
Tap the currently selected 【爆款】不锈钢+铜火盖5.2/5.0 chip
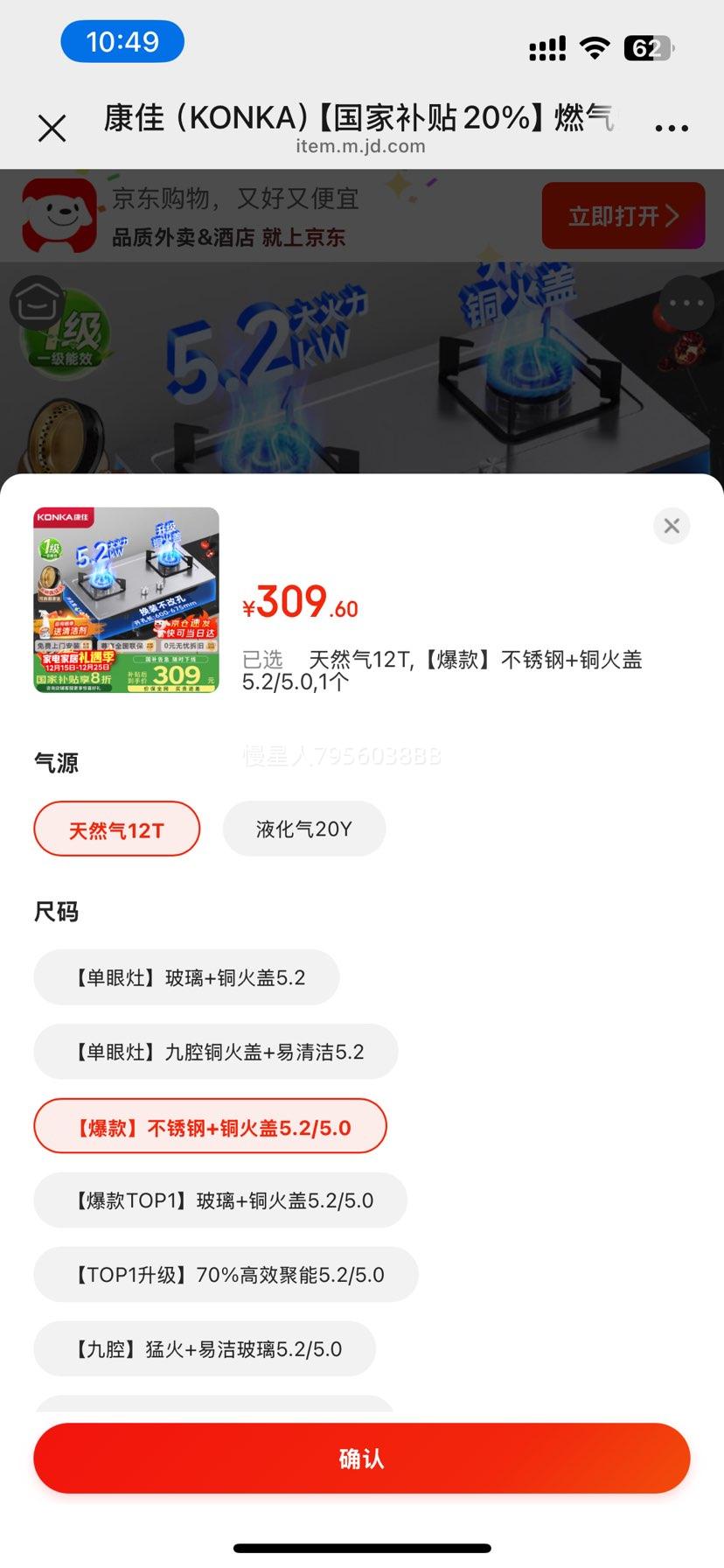click(x=210, y=1126)
